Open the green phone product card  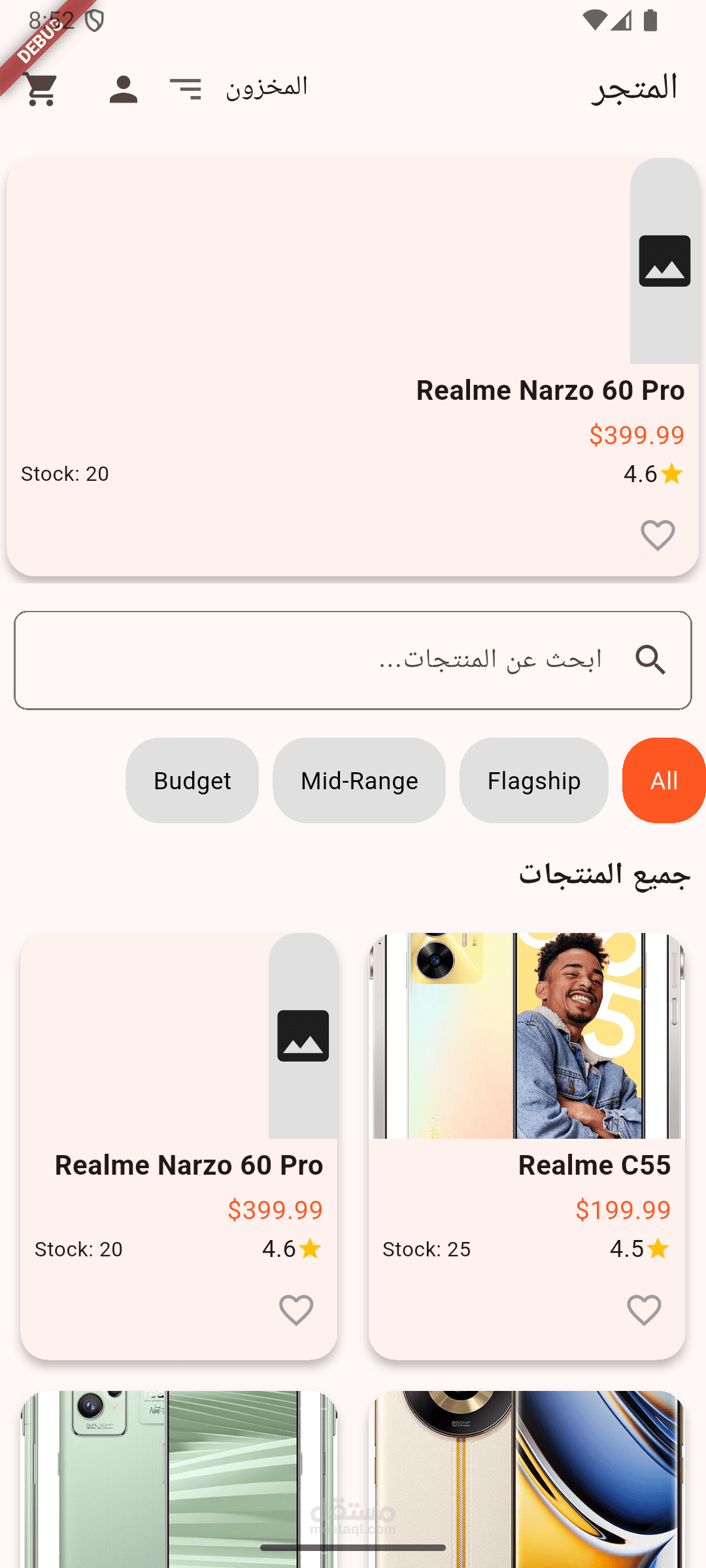(x=179, y=1479)
